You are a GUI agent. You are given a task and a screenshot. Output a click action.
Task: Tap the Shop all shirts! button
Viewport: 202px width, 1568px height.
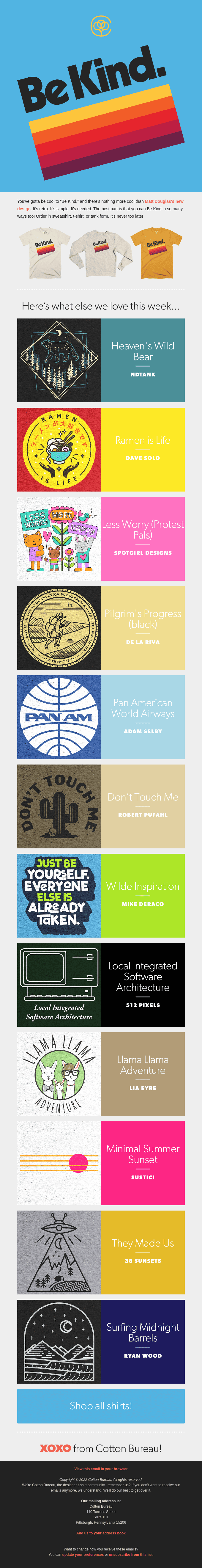[101, 1406]
